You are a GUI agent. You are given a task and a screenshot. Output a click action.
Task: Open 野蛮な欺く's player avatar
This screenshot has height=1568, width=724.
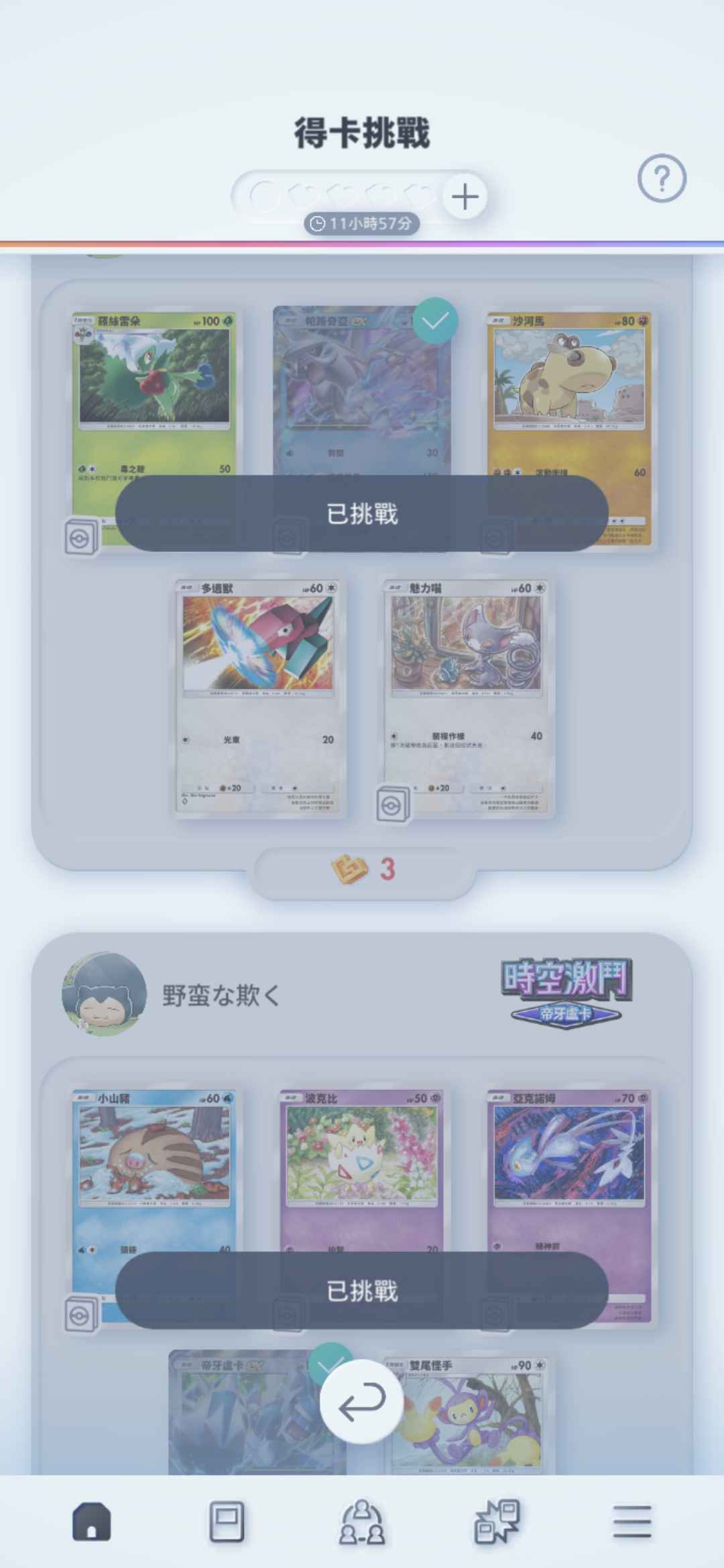(x=104, y=994)
